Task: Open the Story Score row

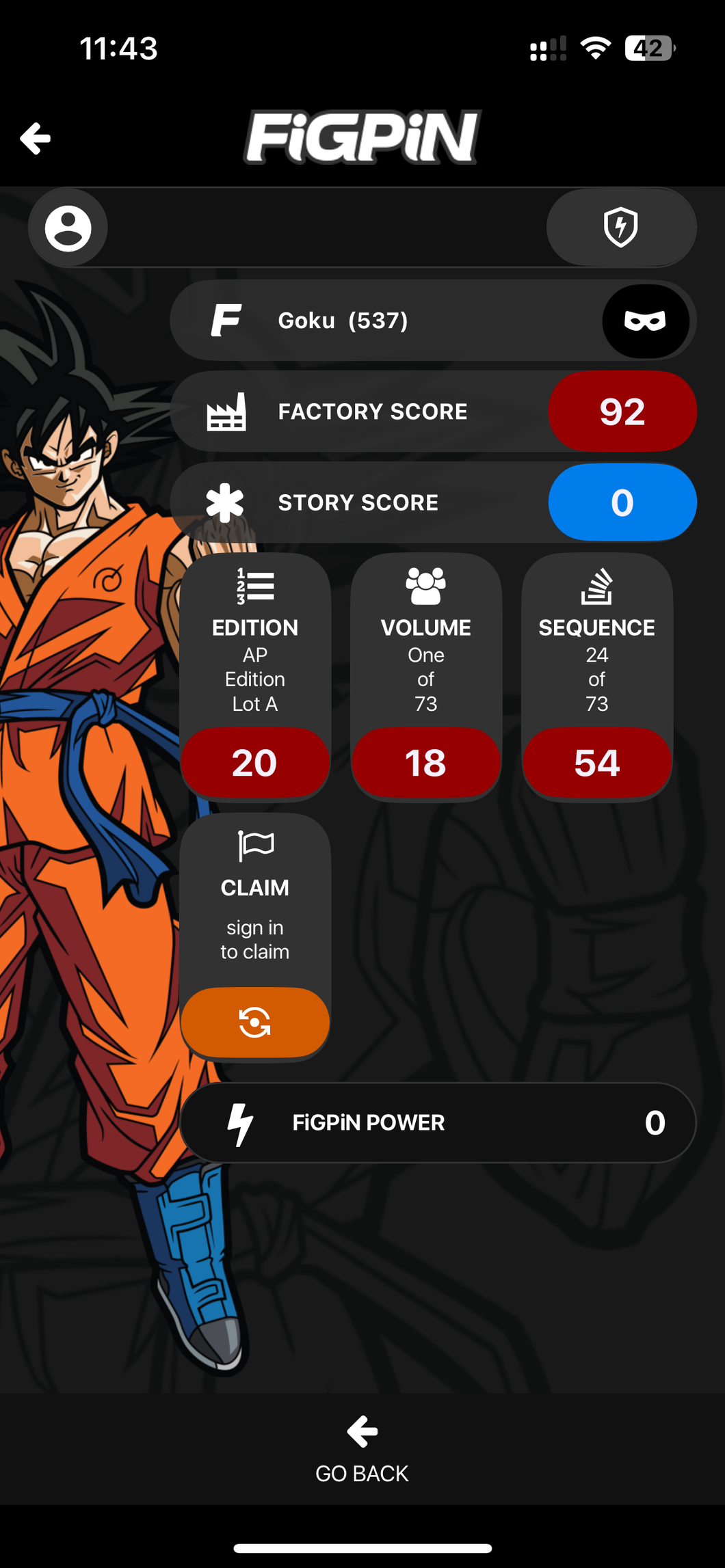Action: coord(433,503)
